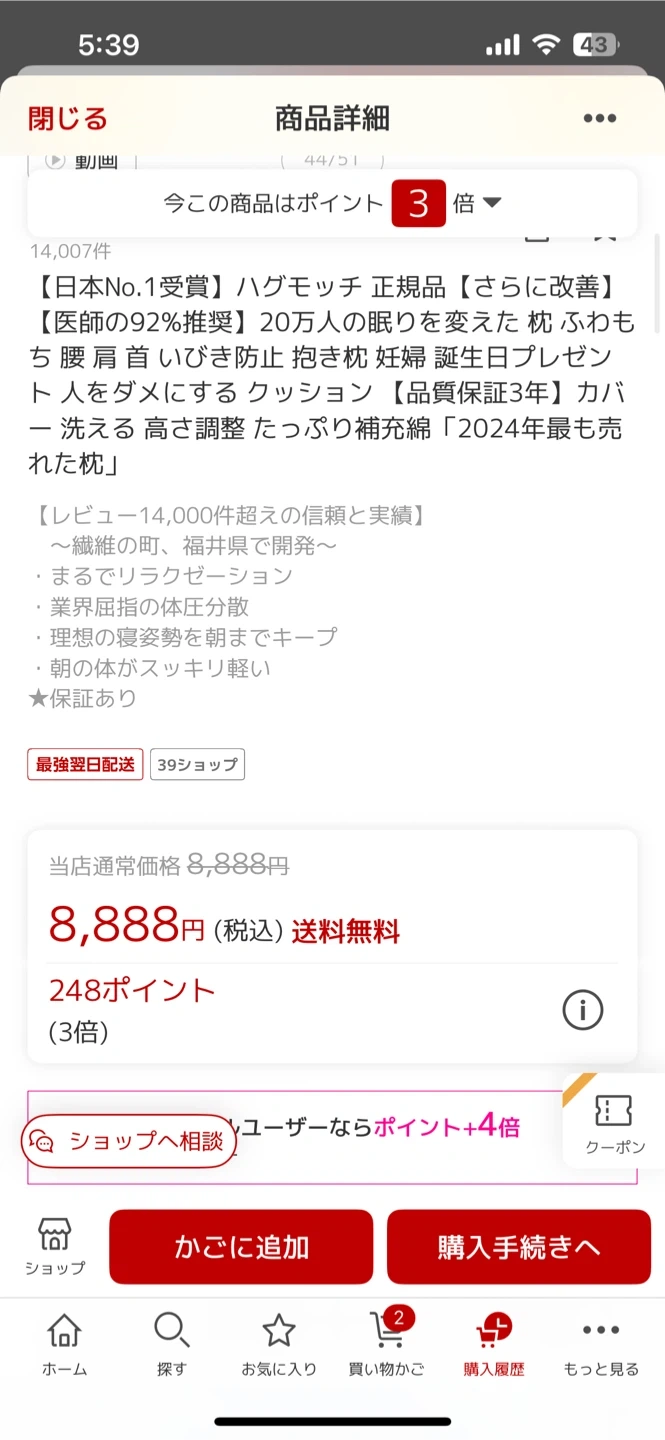
Task: Select the 39ショップ badge
Action: 198,765
